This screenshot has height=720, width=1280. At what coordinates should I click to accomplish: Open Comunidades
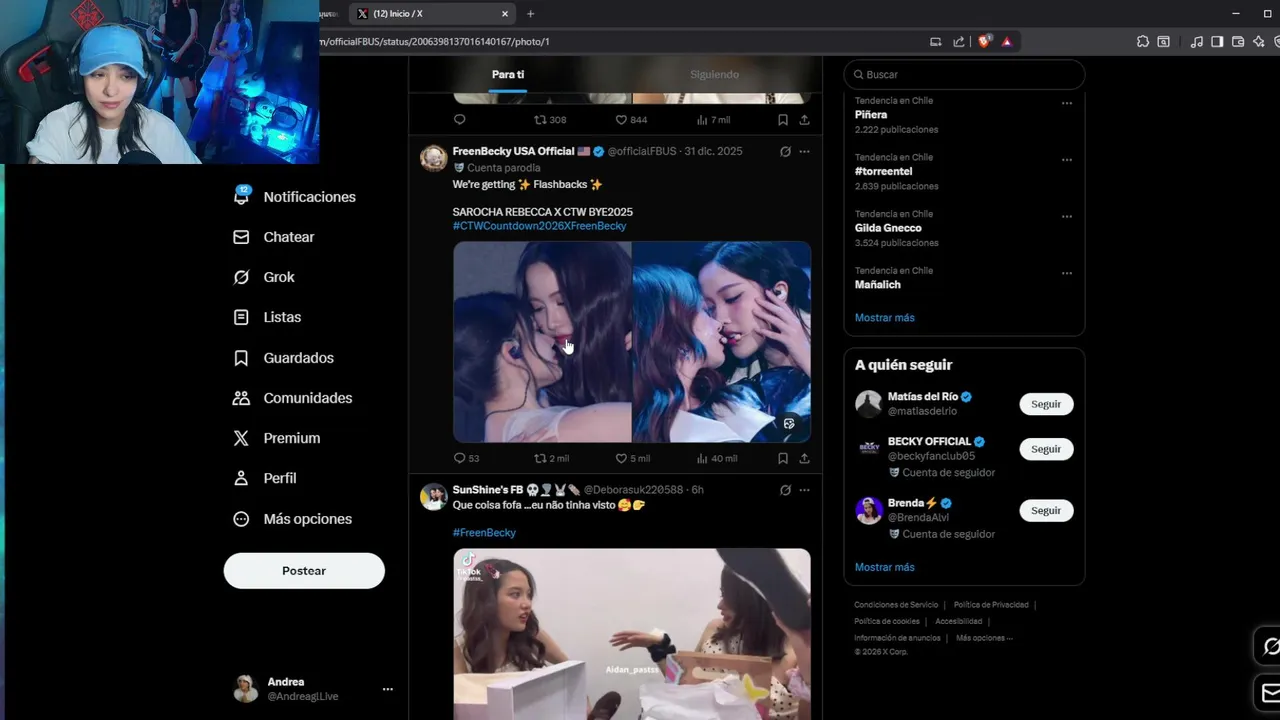307,398
